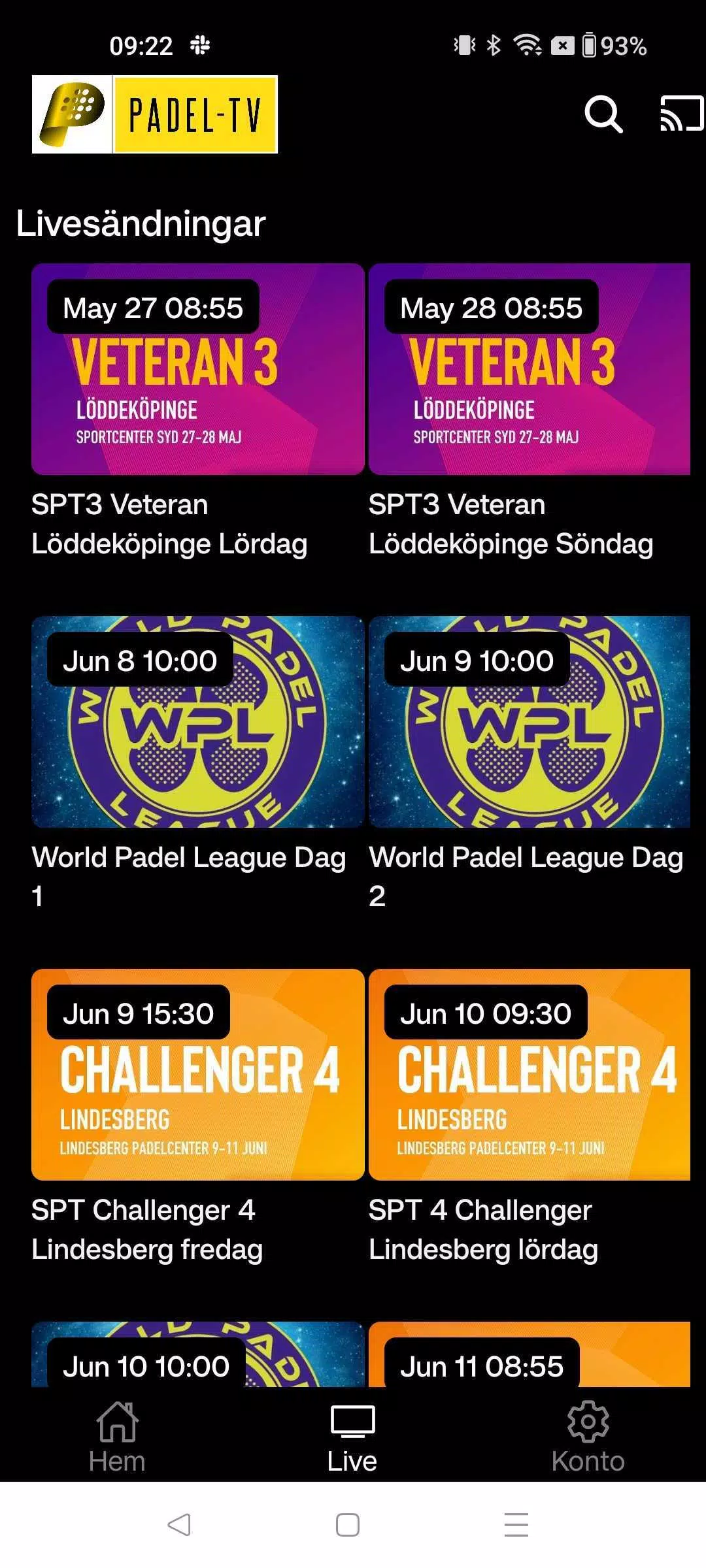This screenshot has width=706, height=1568.
Task: Open the system recent apps button
Action: (x=516, y=1525)
